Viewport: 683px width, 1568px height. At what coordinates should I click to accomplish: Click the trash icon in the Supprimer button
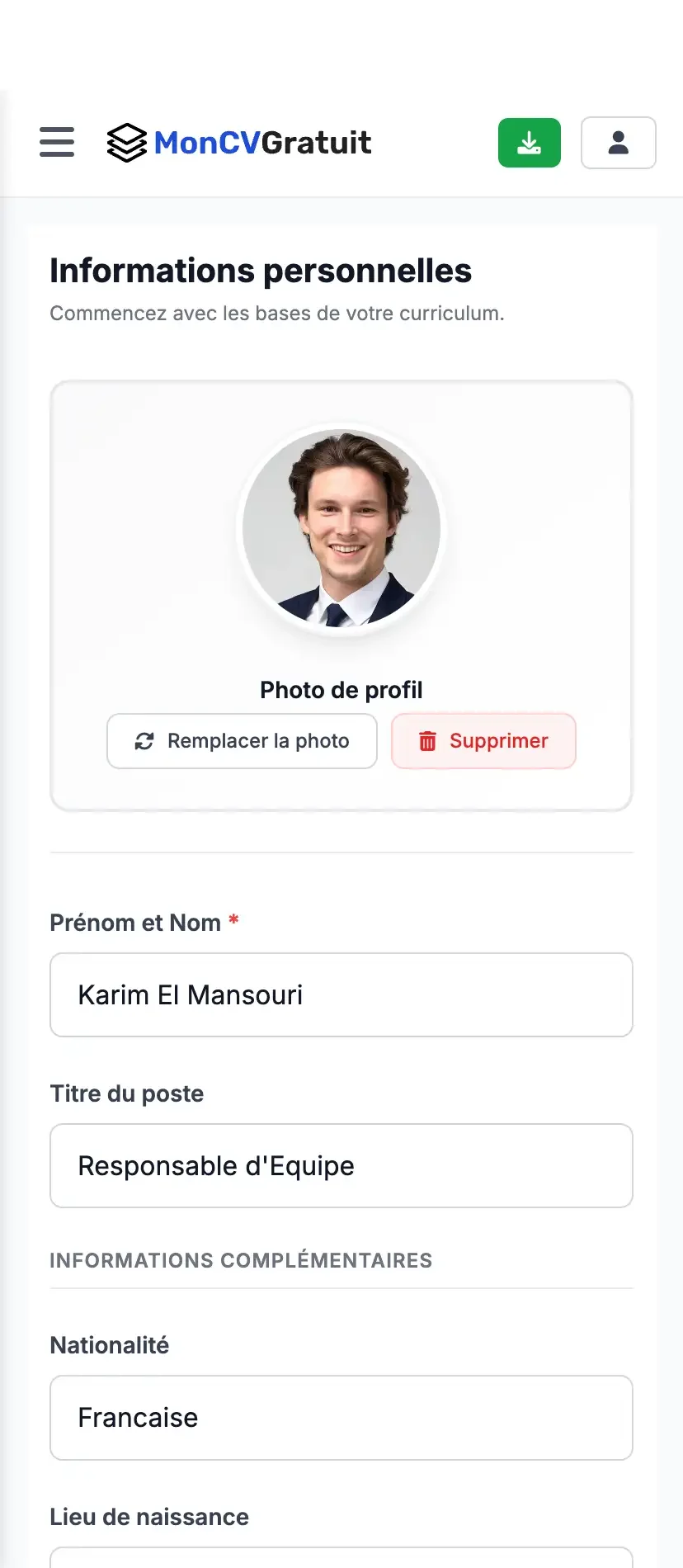coord(427,741)
